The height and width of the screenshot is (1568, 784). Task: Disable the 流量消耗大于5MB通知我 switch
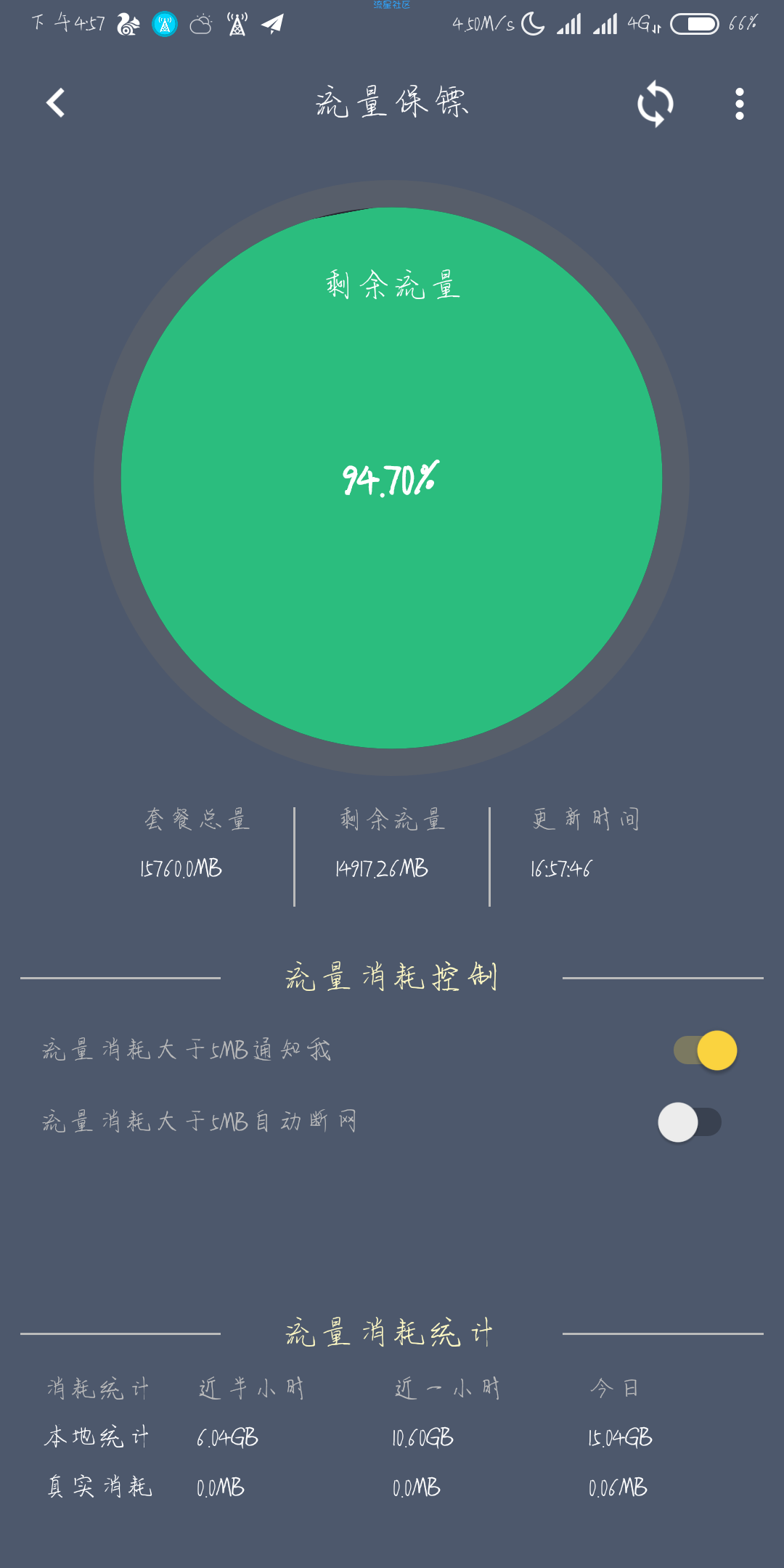[705, 1050]
